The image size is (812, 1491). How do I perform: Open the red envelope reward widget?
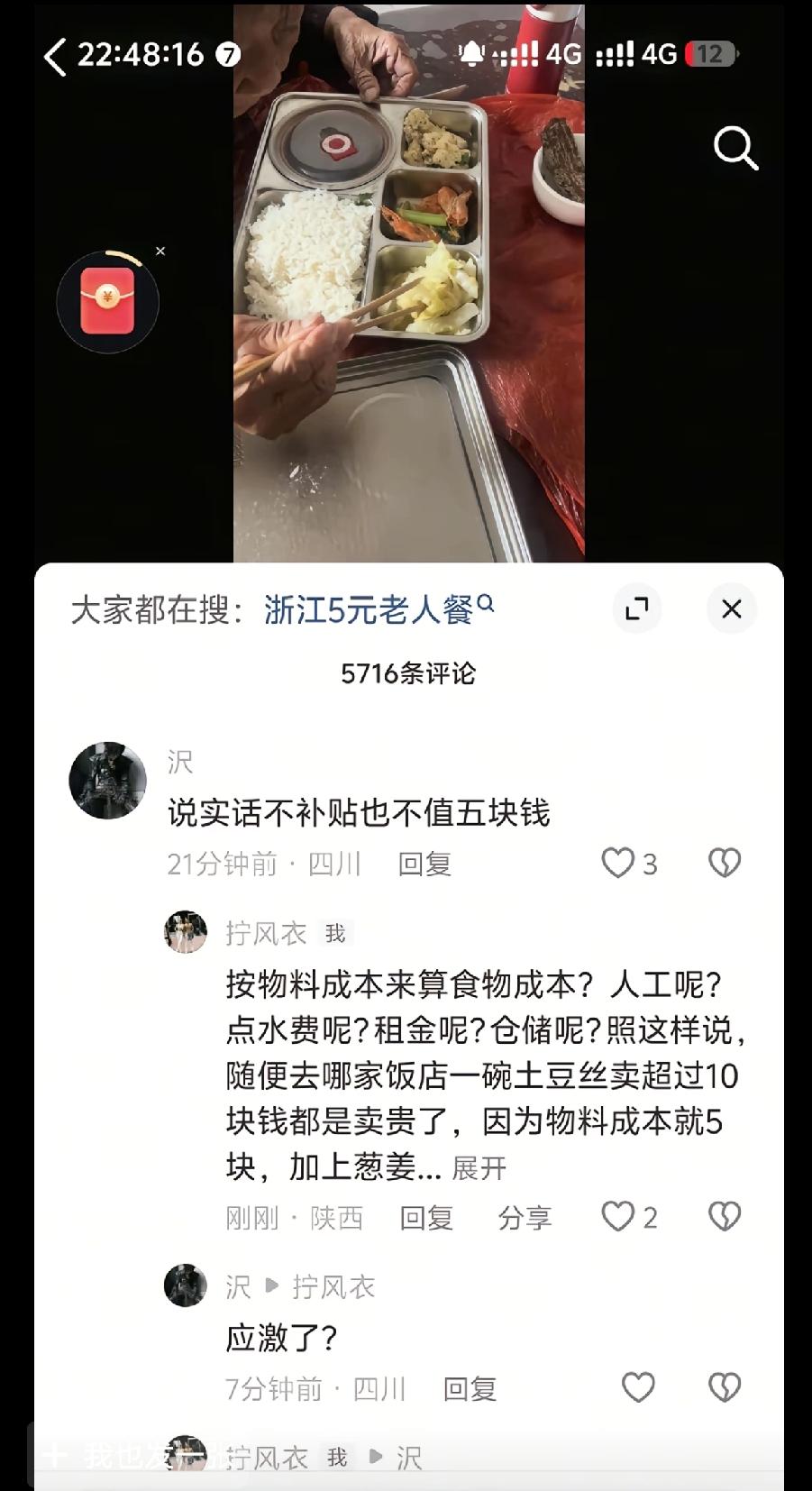coord(107,302)
